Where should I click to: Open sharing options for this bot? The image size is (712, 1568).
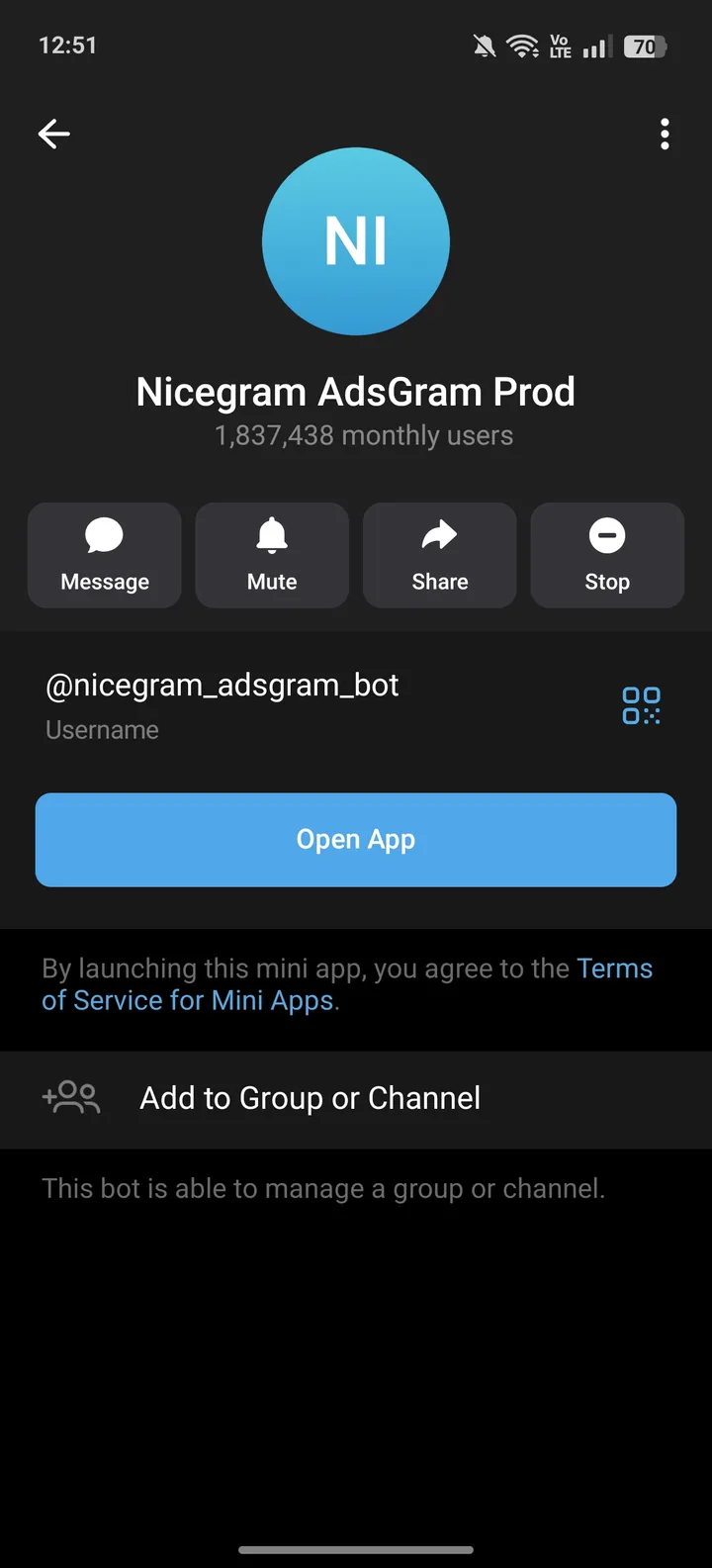click(x=439, y=554)
